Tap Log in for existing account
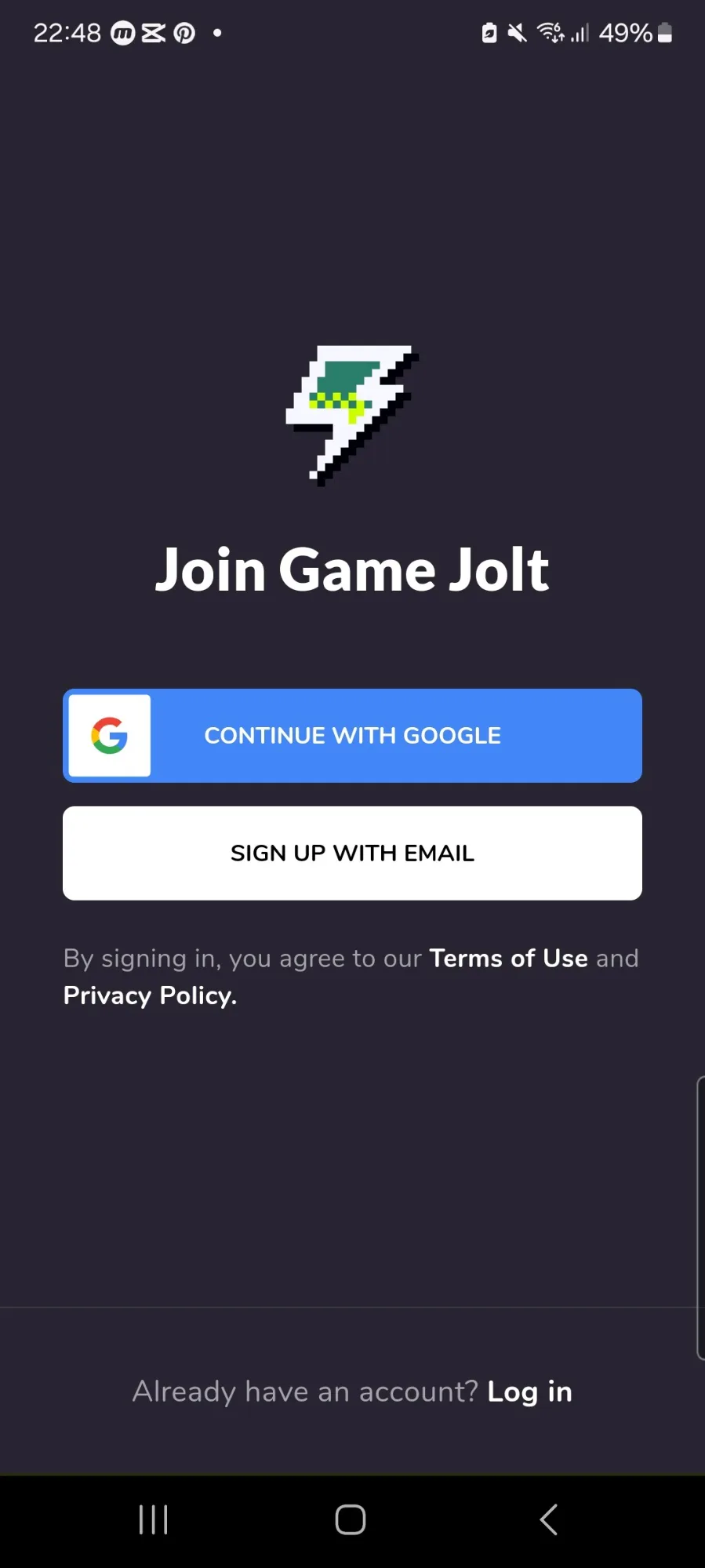 (529, 1392)
